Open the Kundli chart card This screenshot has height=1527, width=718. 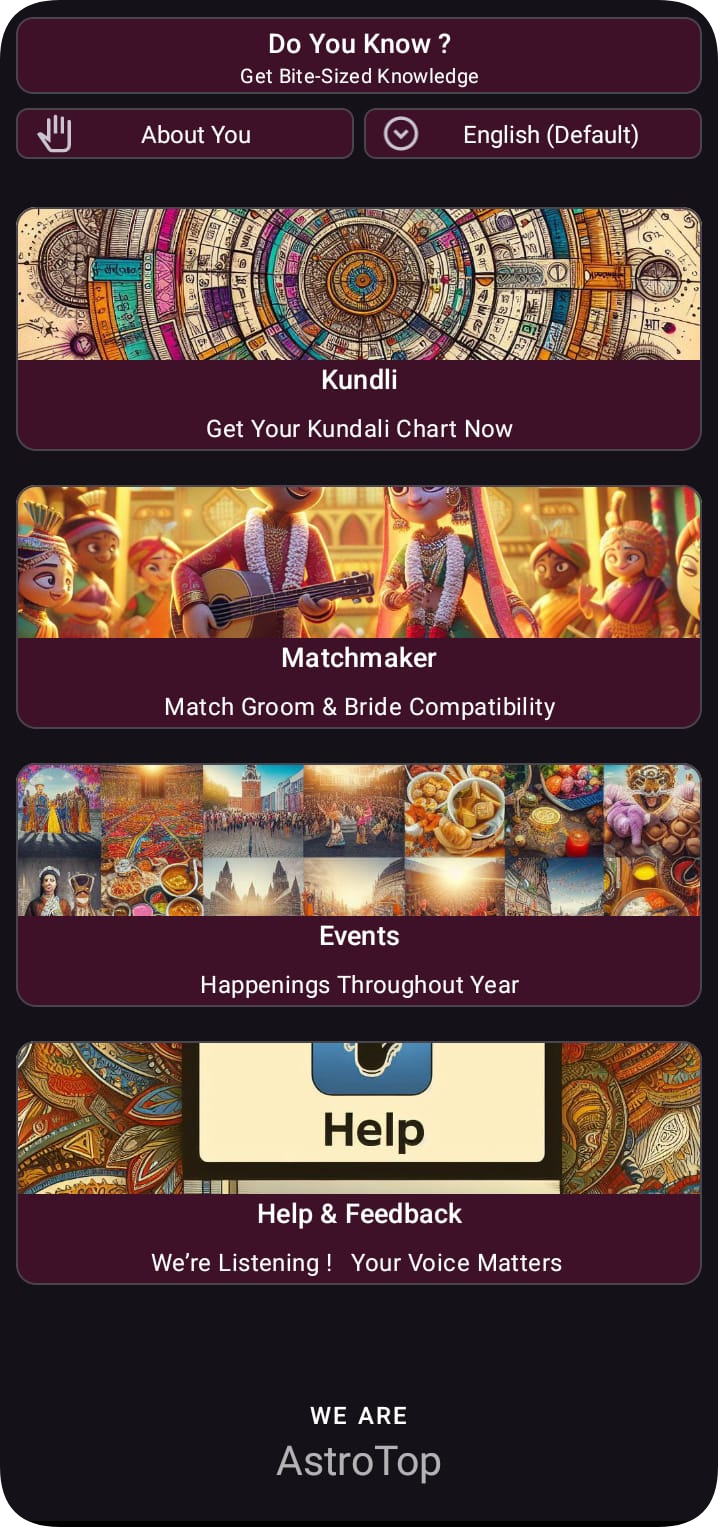[358, 329]
